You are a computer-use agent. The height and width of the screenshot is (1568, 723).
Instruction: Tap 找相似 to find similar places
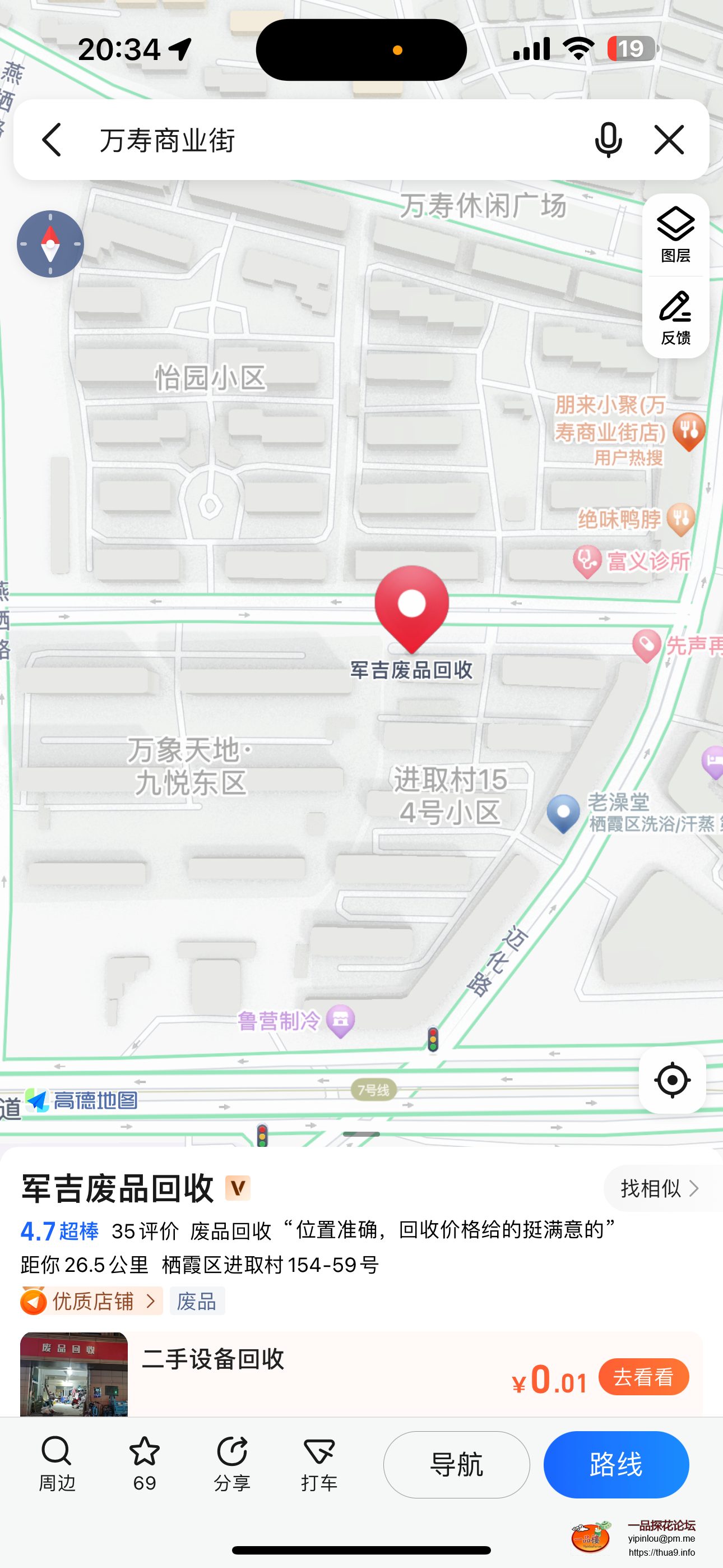point(660,1188)
